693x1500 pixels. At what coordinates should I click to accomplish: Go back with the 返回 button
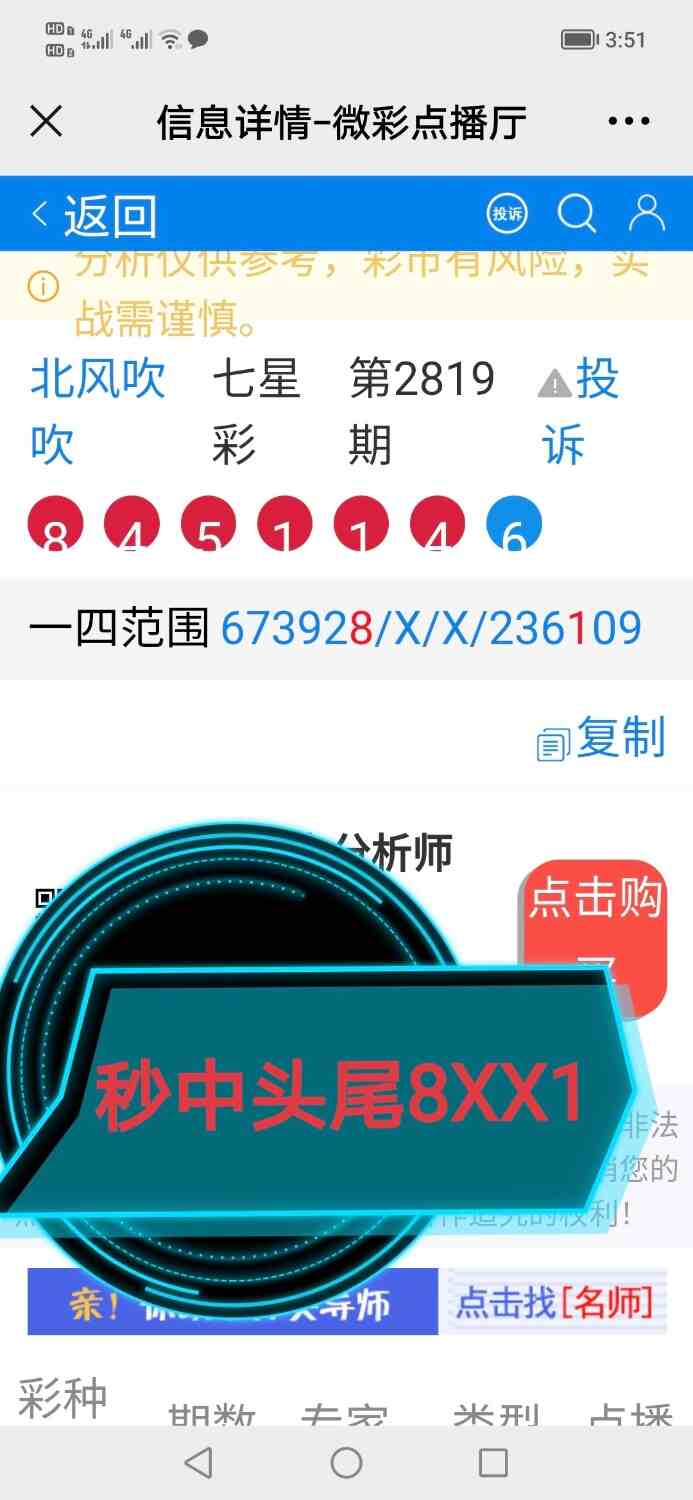point(94,214)
